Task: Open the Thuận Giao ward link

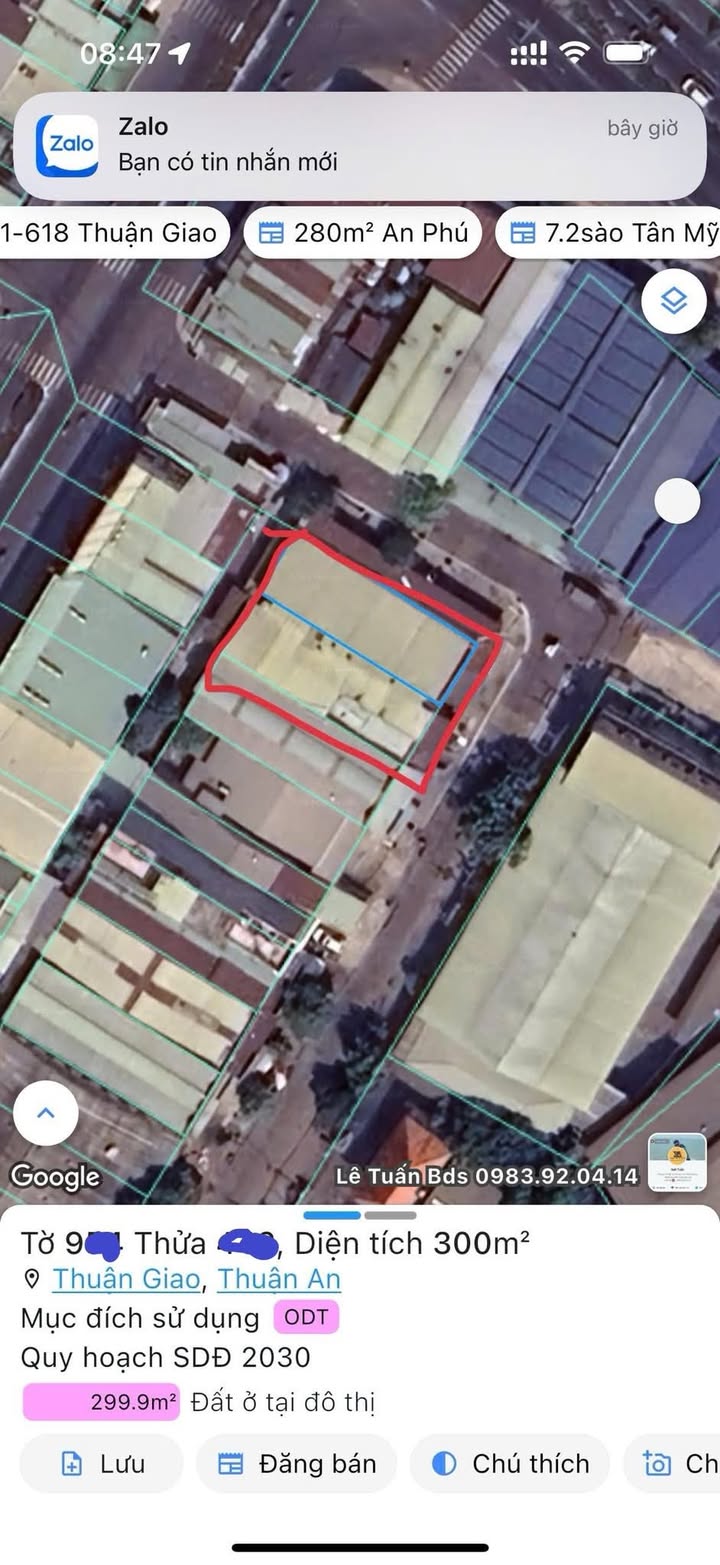Action: click(126, 1279)
